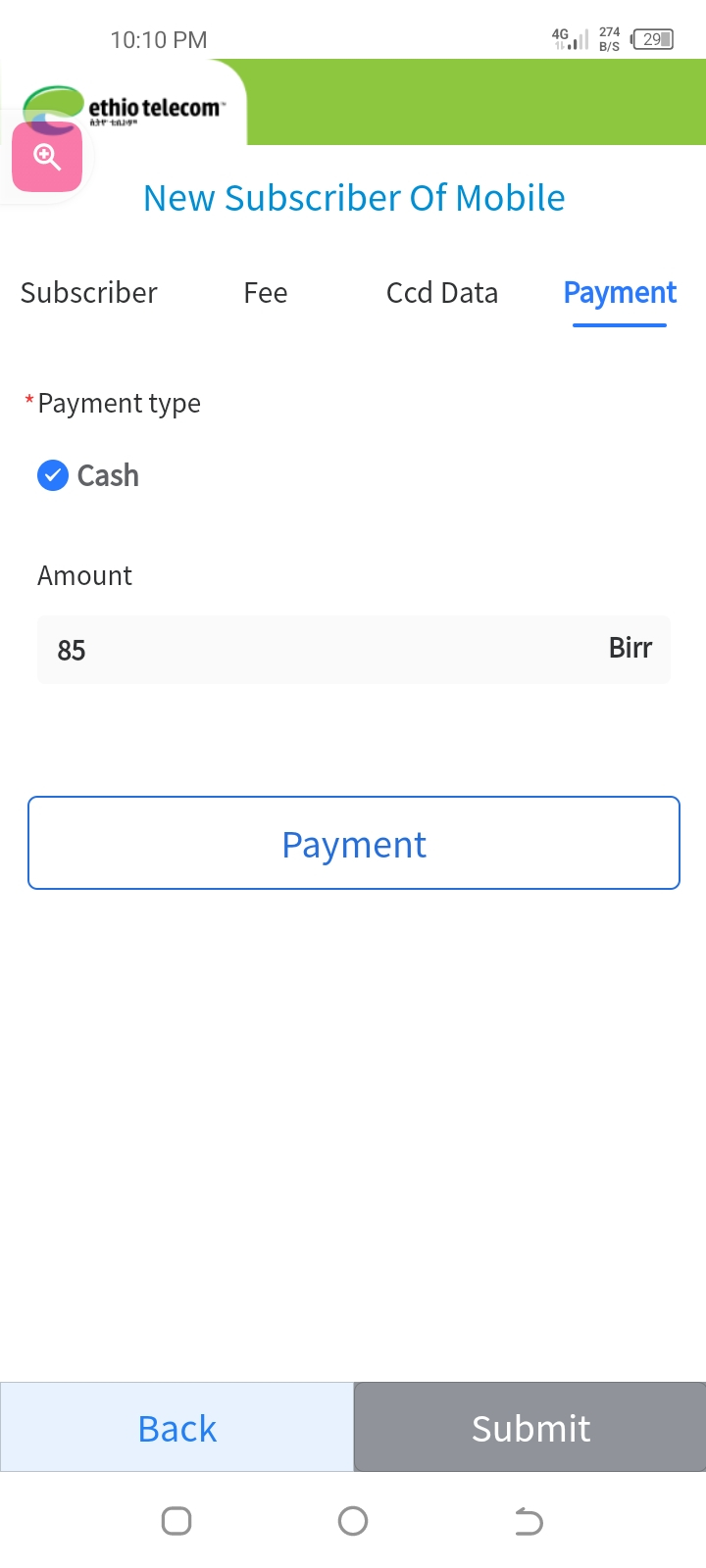The width and height of the screenshot is (706, 1568).
Task: Submit the new subscriber form
Action: click(530, 1427)
